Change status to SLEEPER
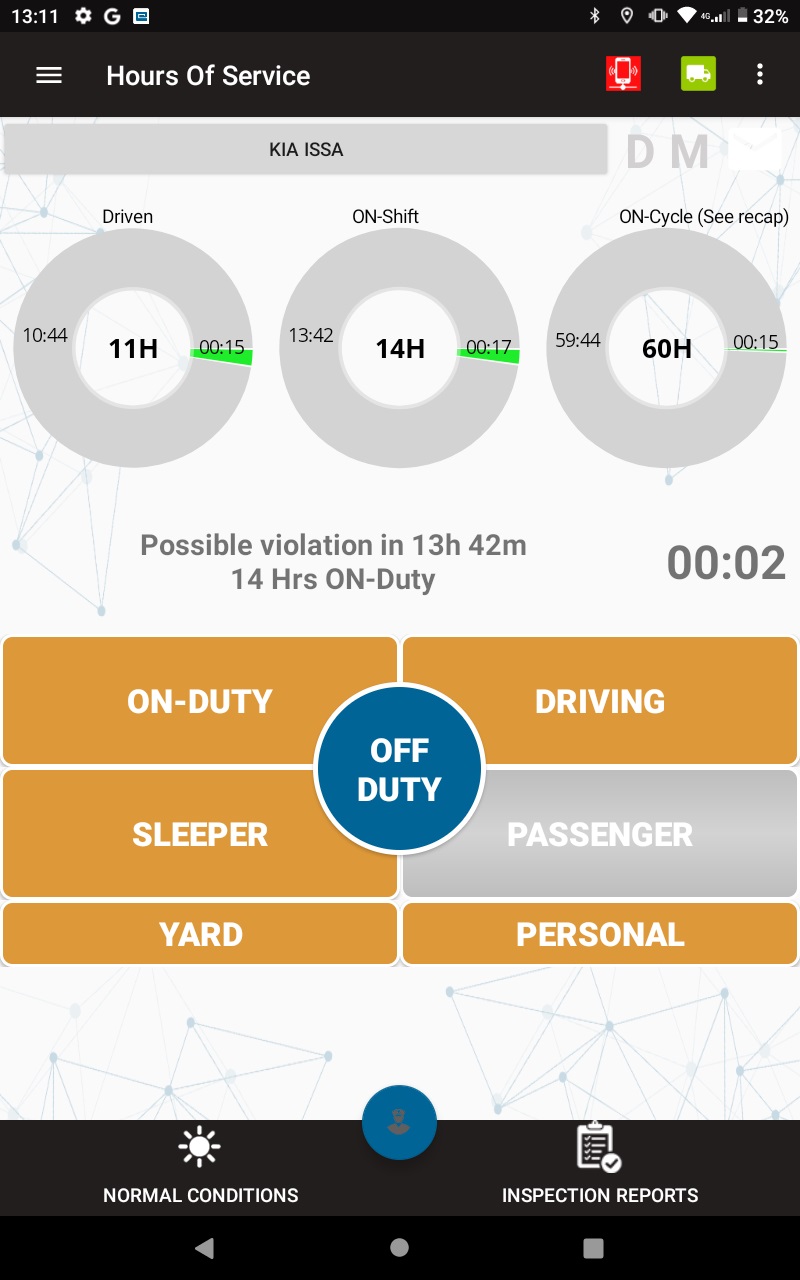This screenshot has height=1280, width=800. tap(170, 835)
